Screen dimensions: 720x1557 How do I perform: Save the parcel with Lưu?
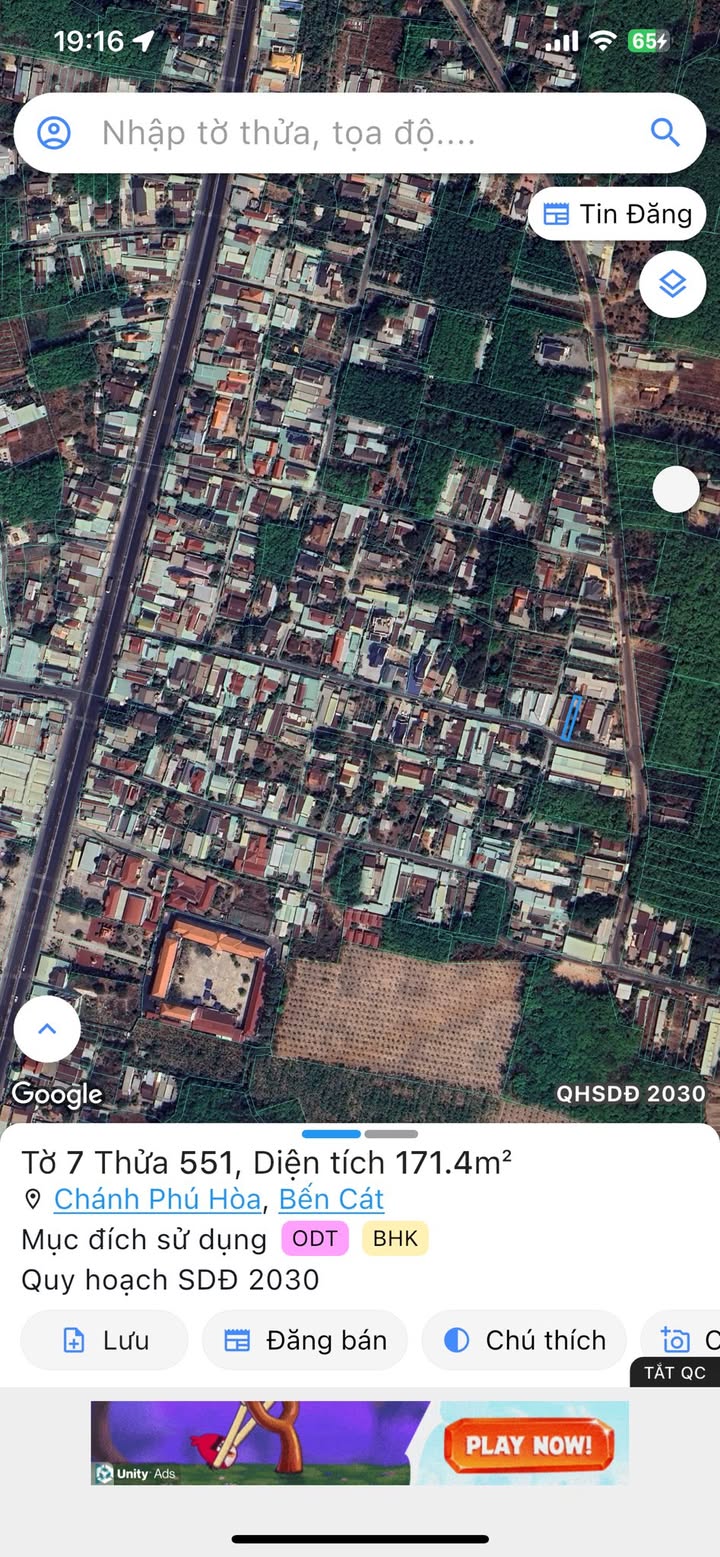(x=104, y=1340)
